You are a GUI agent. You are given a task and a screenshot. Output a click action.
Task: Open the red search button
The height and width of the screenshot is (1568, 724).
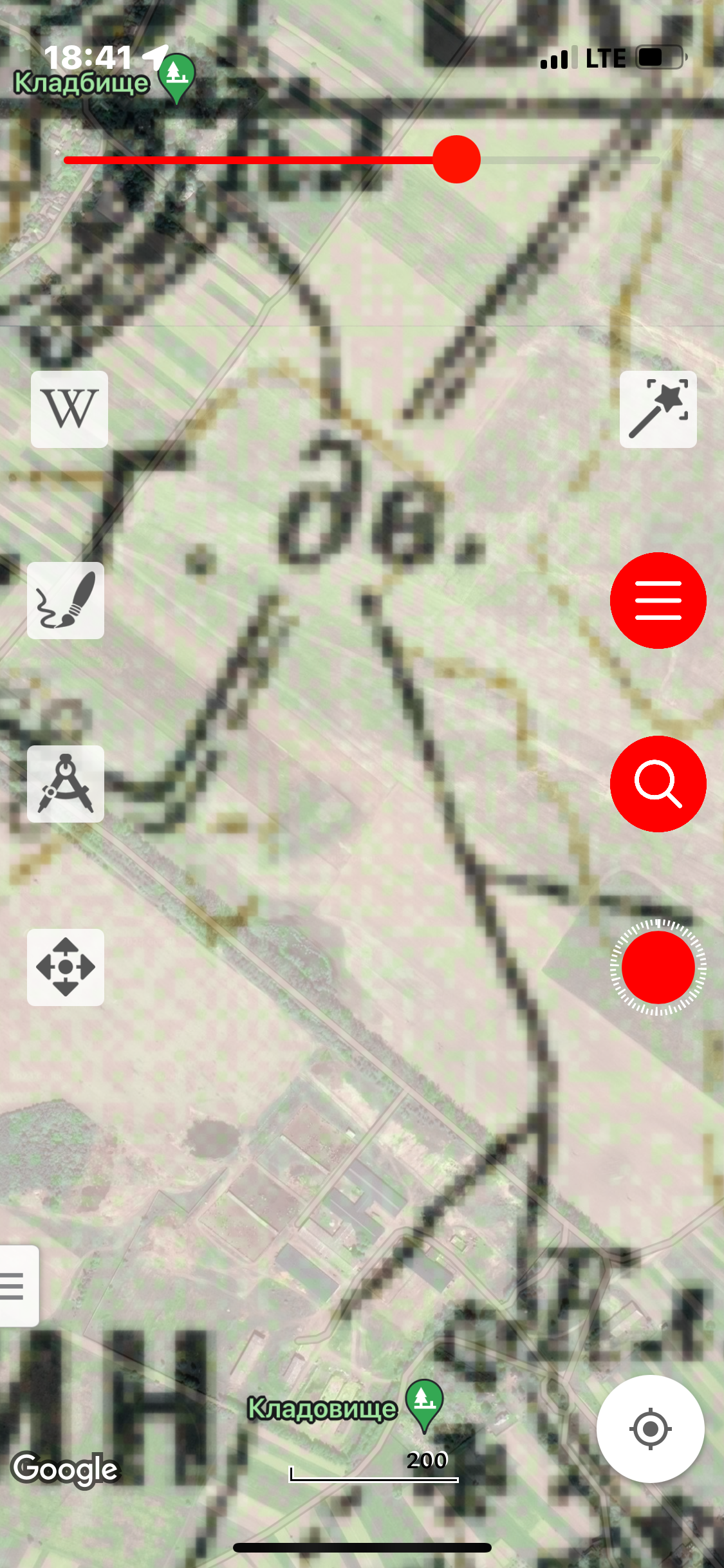(x=658, y=784)
